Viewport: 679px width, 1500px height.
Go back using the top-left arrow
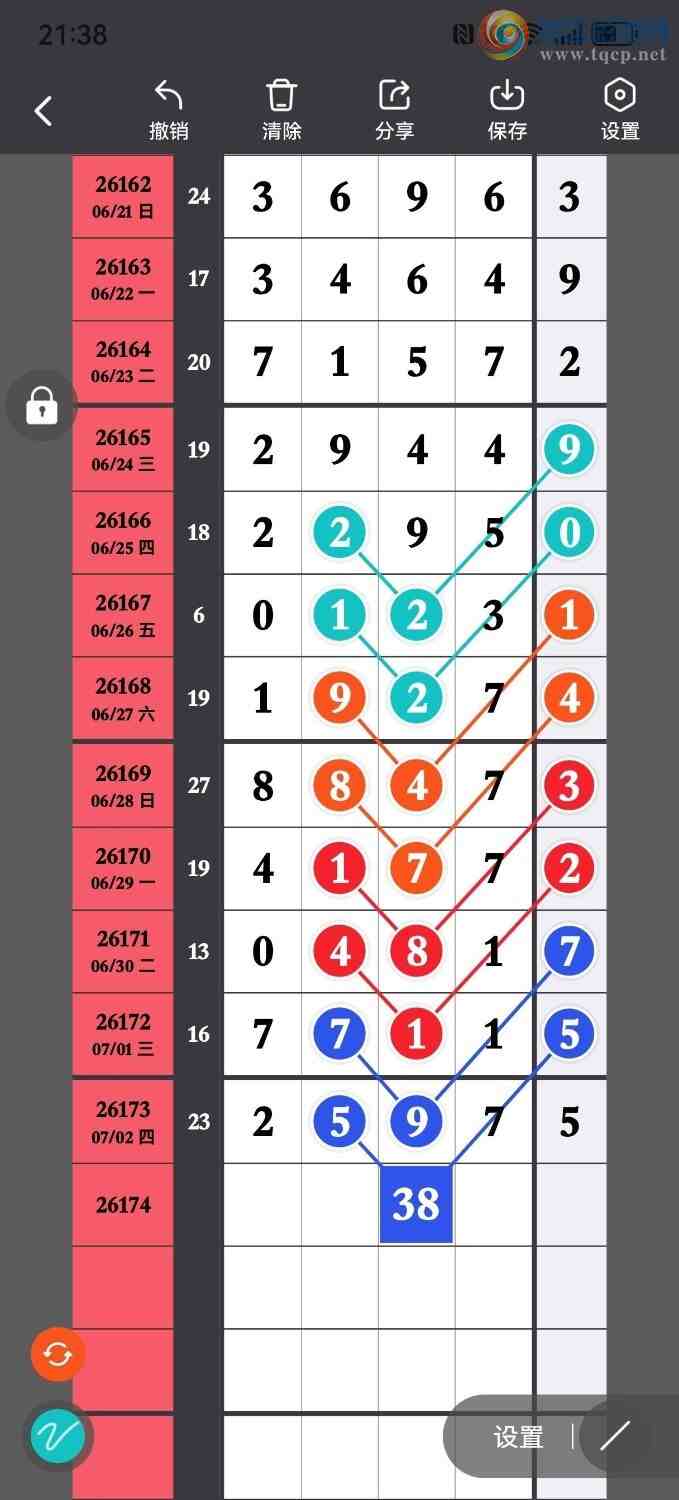(x=43, y=111)
